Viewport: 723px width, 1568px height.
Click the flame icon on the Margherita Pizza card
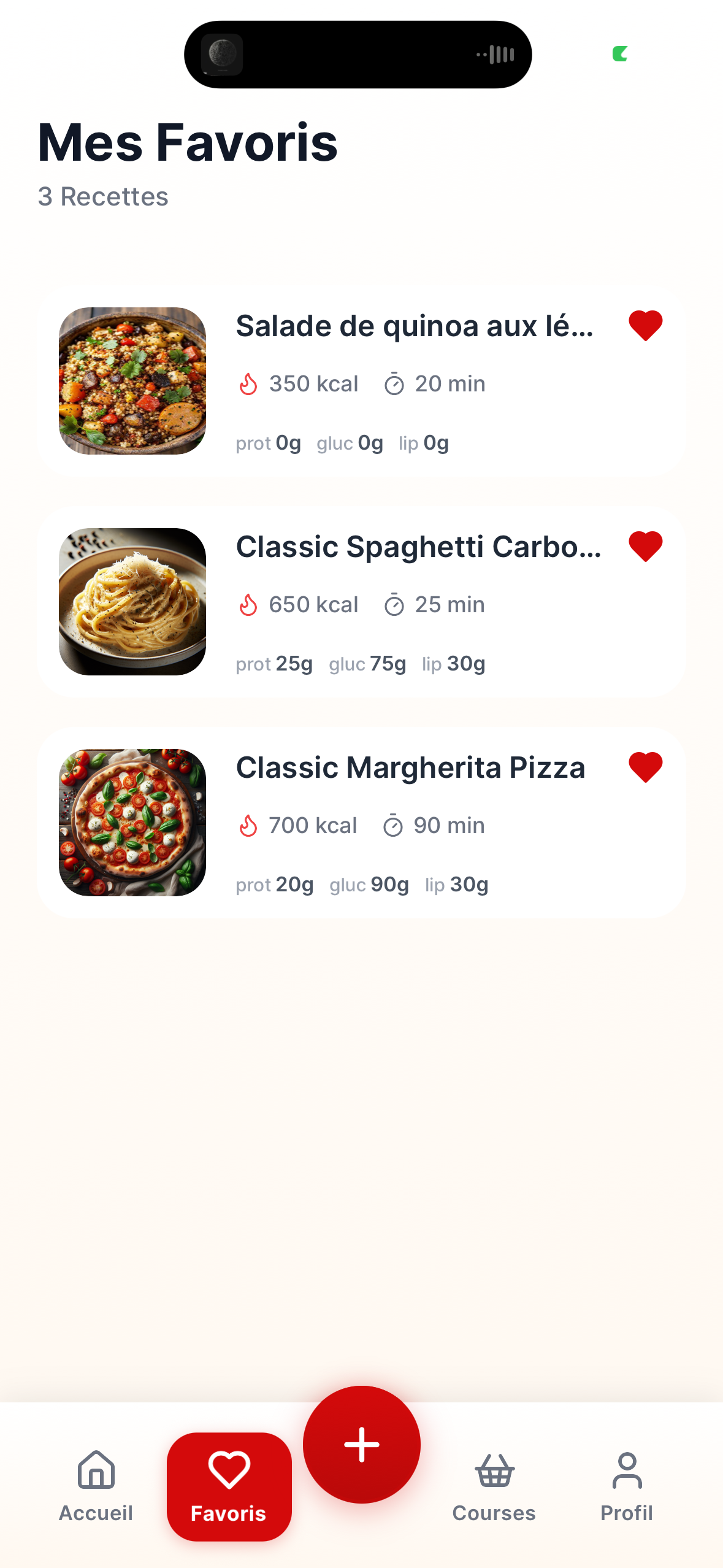(248, 824)
